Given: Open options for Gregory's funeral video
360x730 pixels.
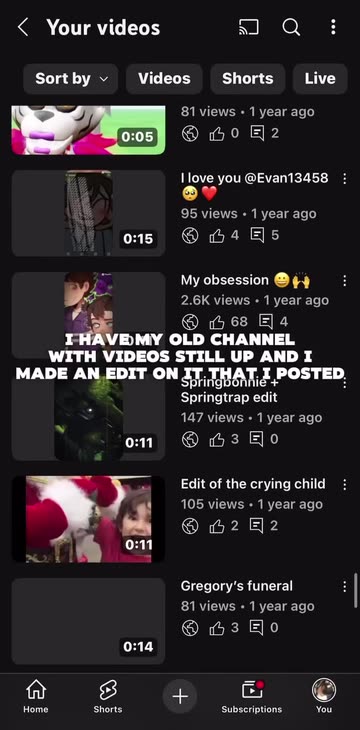Looking at the screenshot, I should [x=344, y=587].
